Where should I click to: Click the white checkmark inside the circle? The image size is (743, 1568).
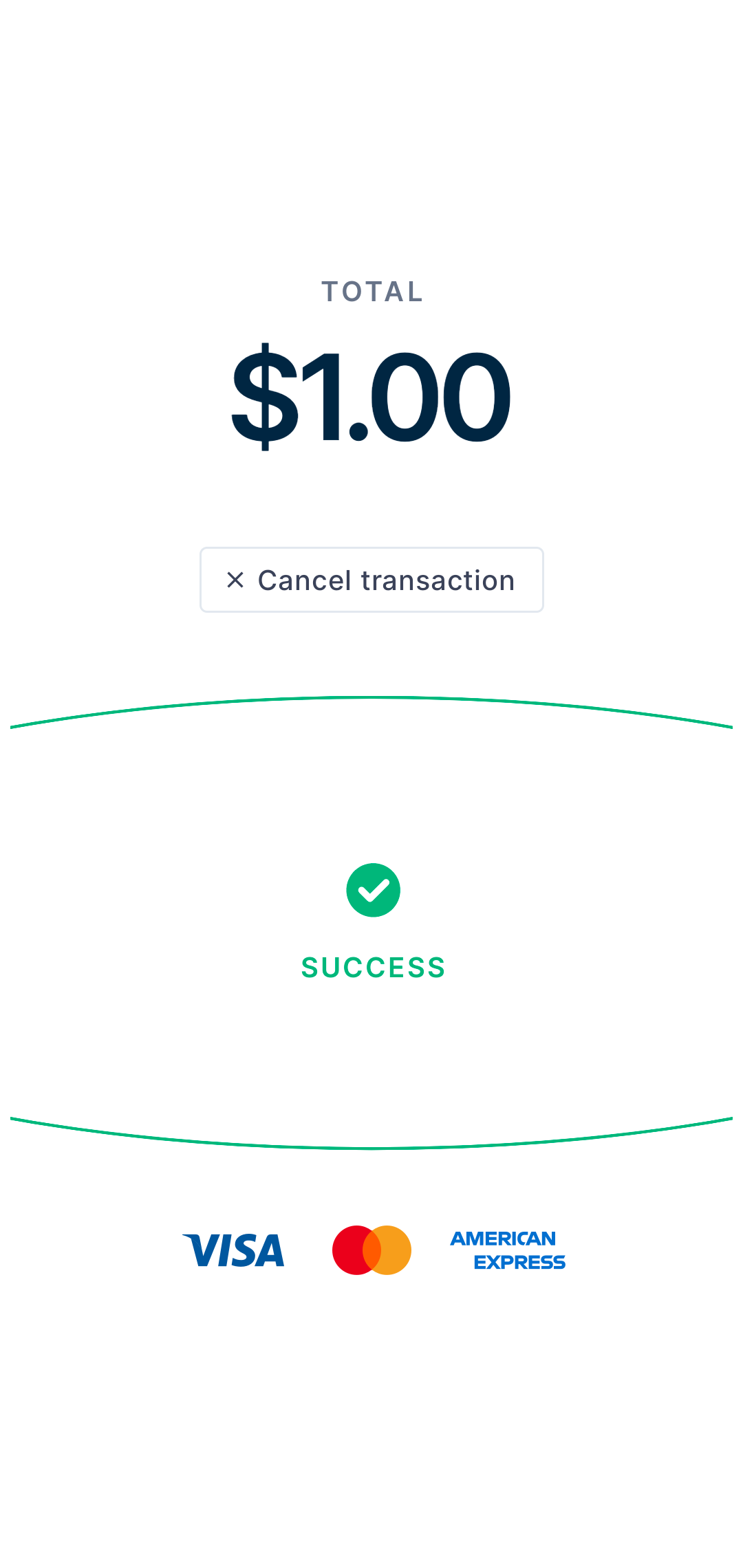[x=373, y=889]
